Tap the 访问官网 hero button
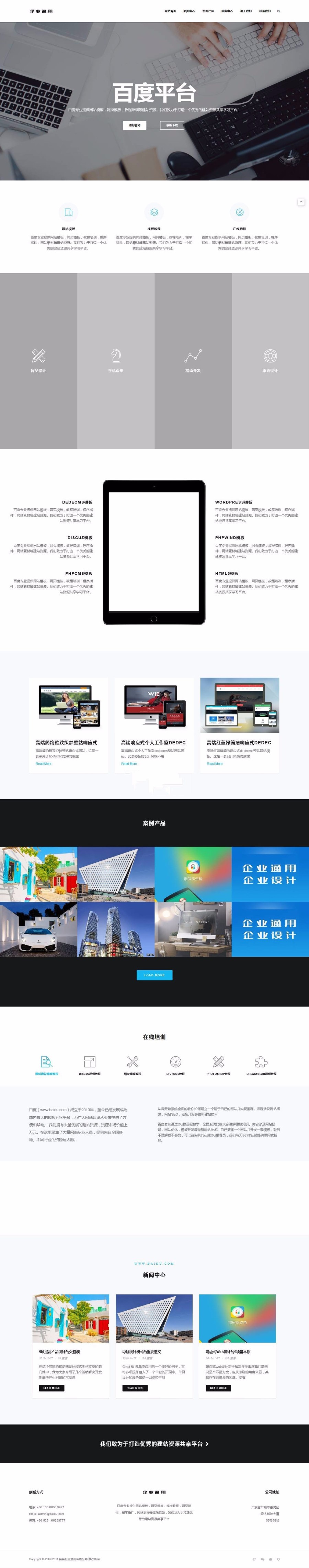This screenshot has height=1568, width=309. [135, 125]
